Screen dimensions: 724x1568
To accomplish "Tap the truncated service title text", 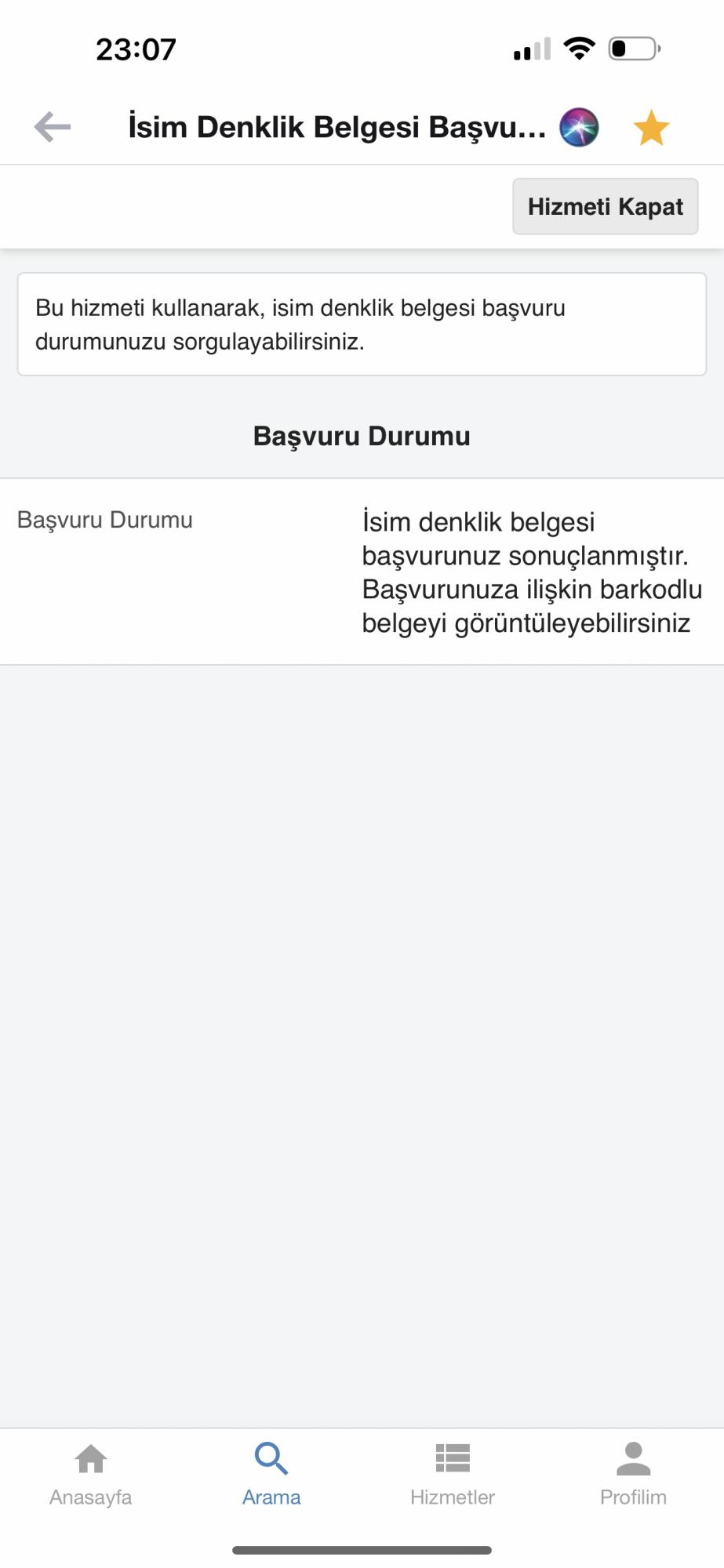I will pyautogui.click(x=337, y=127).
